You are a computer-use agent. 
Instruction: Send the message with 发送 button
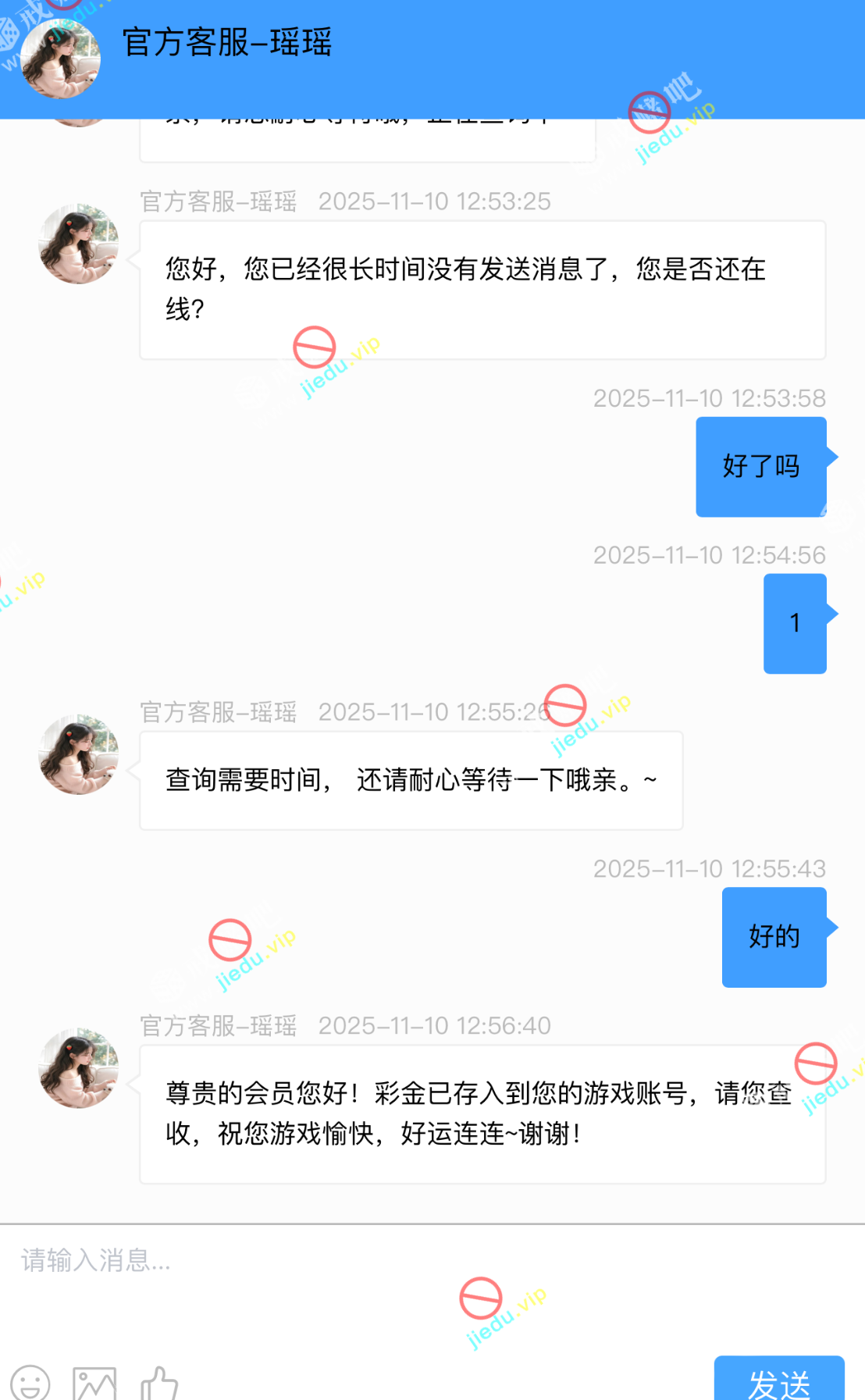[x=778, y=1380]
